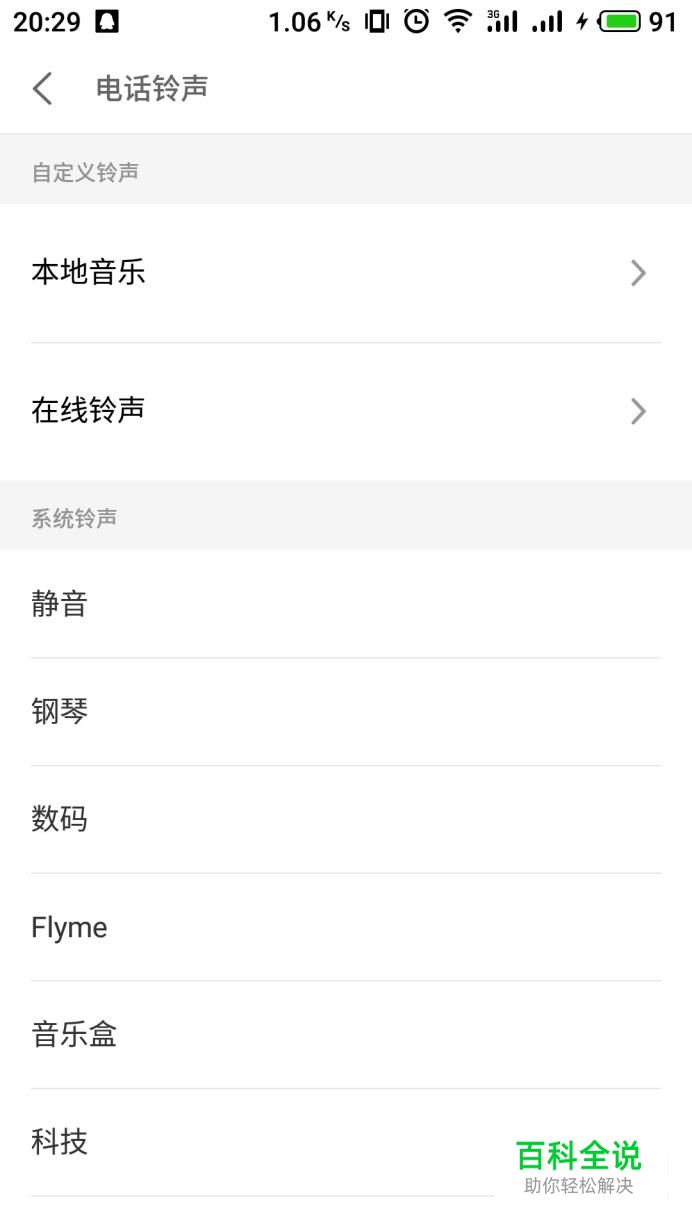Select the 数码 ringtone
Screen dimensions: 692x1230
point(346,819)
